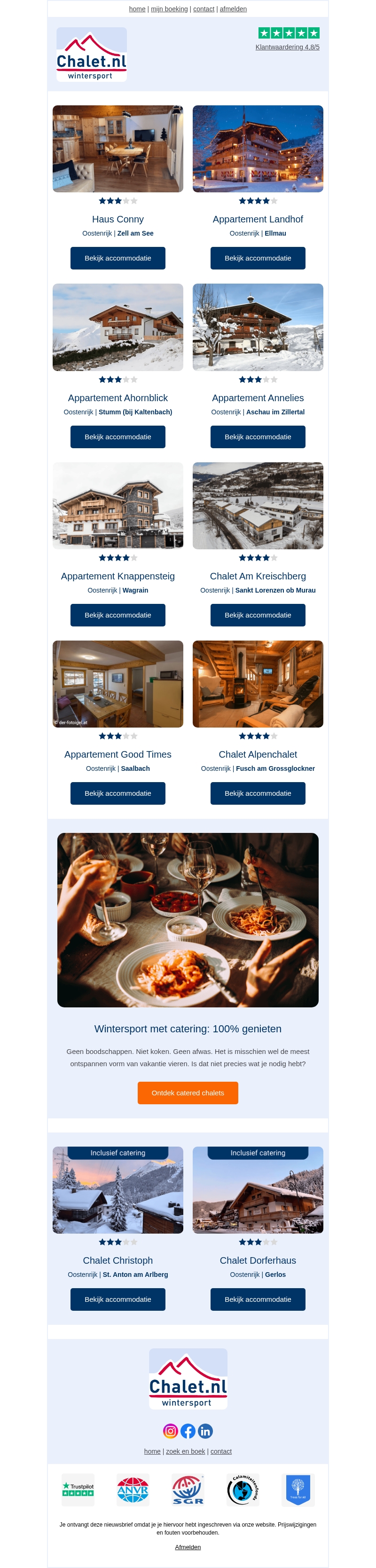Open the Facebook icon in footer

click(x=188, y=1431)
